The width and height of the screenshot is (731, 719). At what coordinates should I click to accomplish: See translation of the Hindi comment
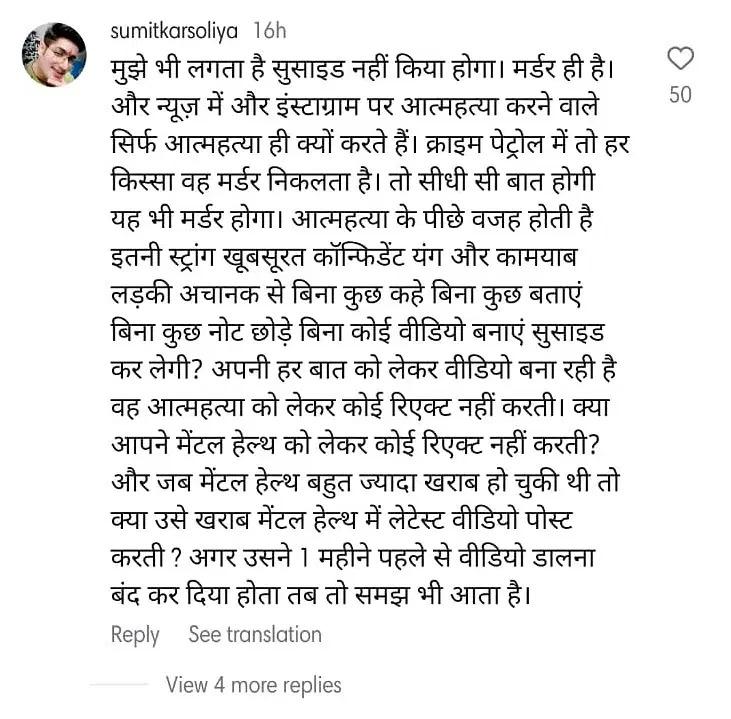coord(255,634)
